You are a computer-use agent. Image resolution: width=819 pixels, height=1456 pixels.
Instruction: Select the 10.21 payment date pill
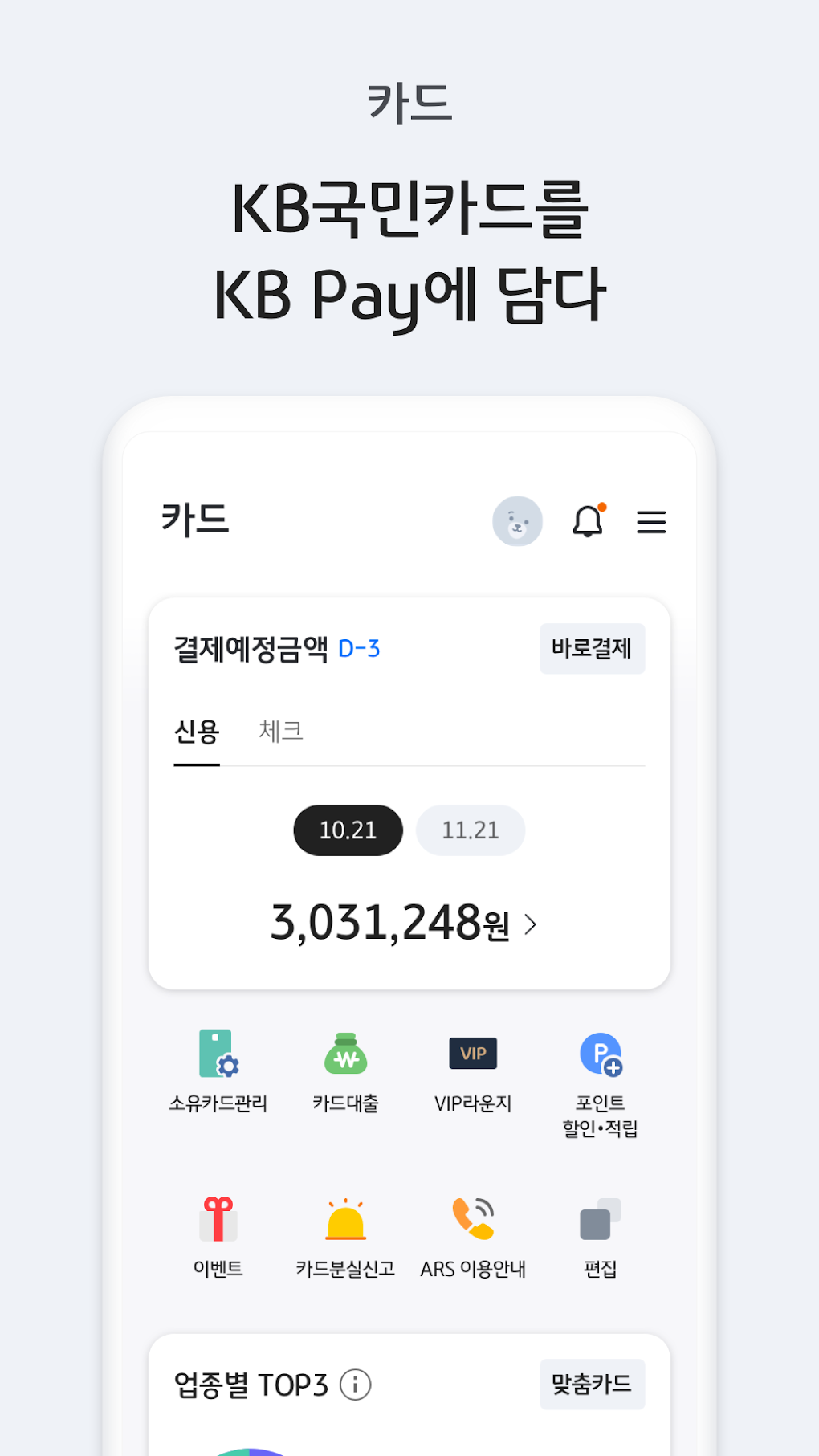coord(347,830)
